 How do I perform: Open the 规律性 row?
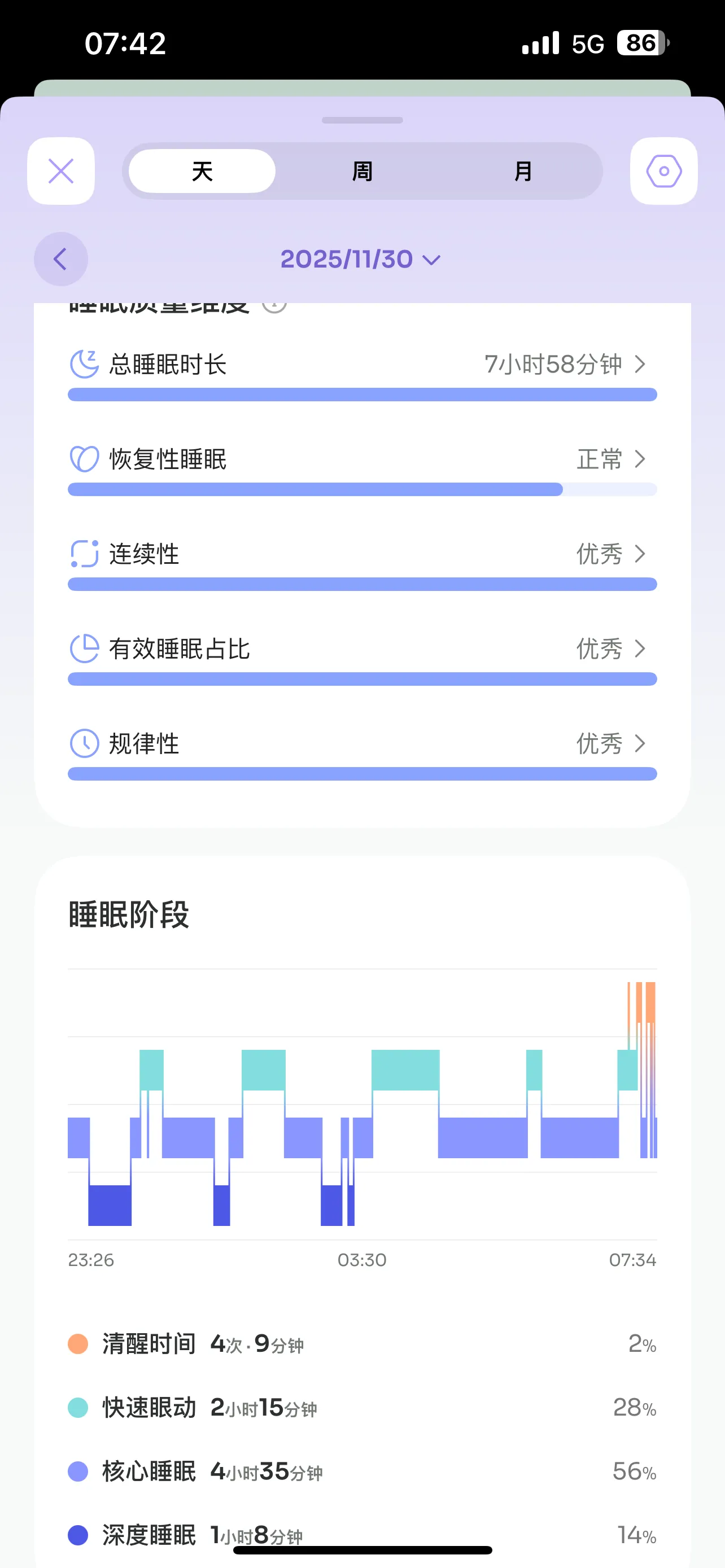pos(362,744)
